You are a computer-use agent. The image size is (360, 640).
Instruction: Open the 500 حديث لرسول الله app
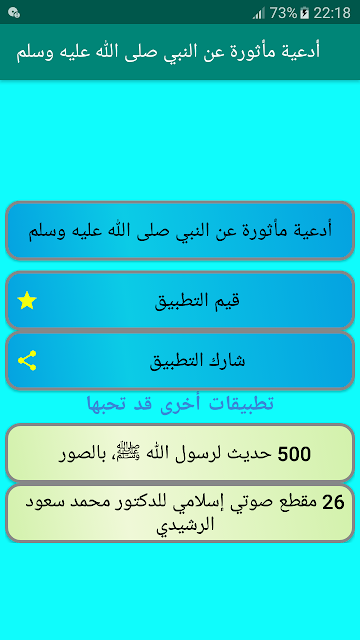[180, 453]
